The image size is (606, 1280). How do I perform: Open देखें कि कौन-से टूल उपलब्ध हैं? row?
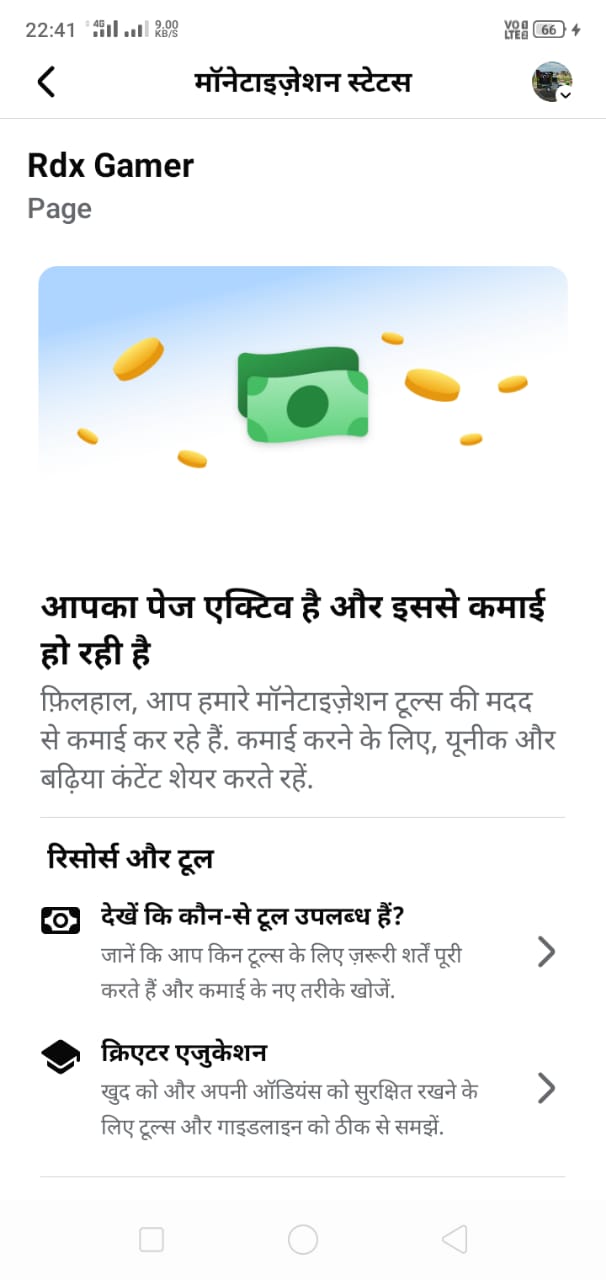(x=302, y=951)
